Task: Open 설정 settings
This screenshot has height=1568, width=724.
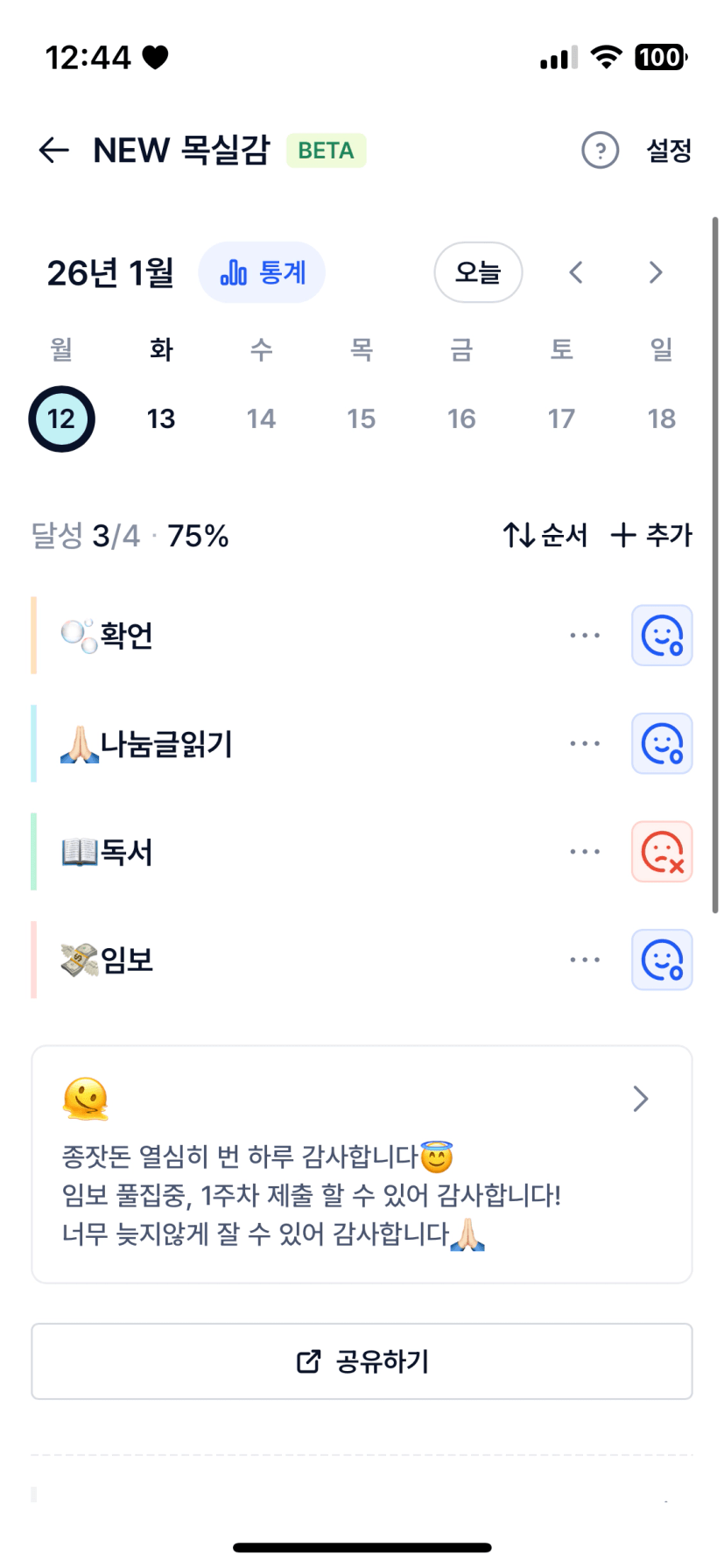Action: pos(669,151)
